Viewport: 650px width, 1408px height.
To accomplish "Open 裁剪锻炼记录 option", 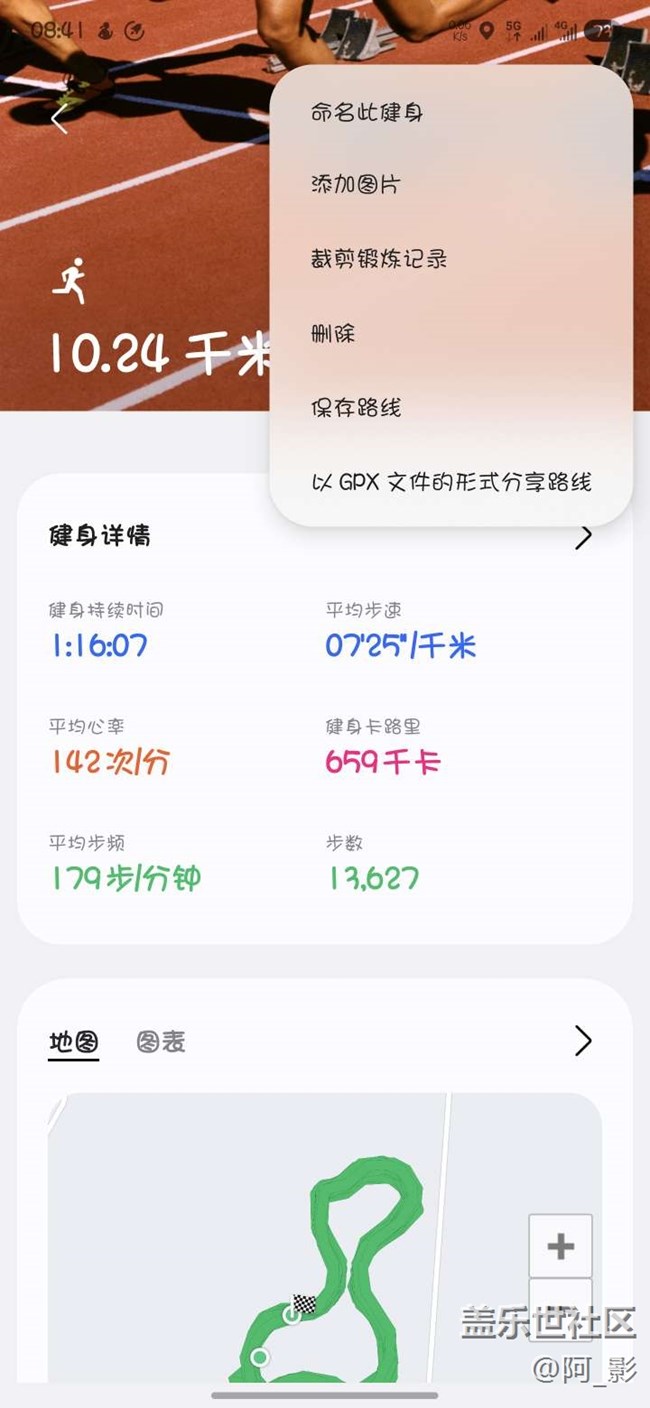I will click(x=379, y=259).
